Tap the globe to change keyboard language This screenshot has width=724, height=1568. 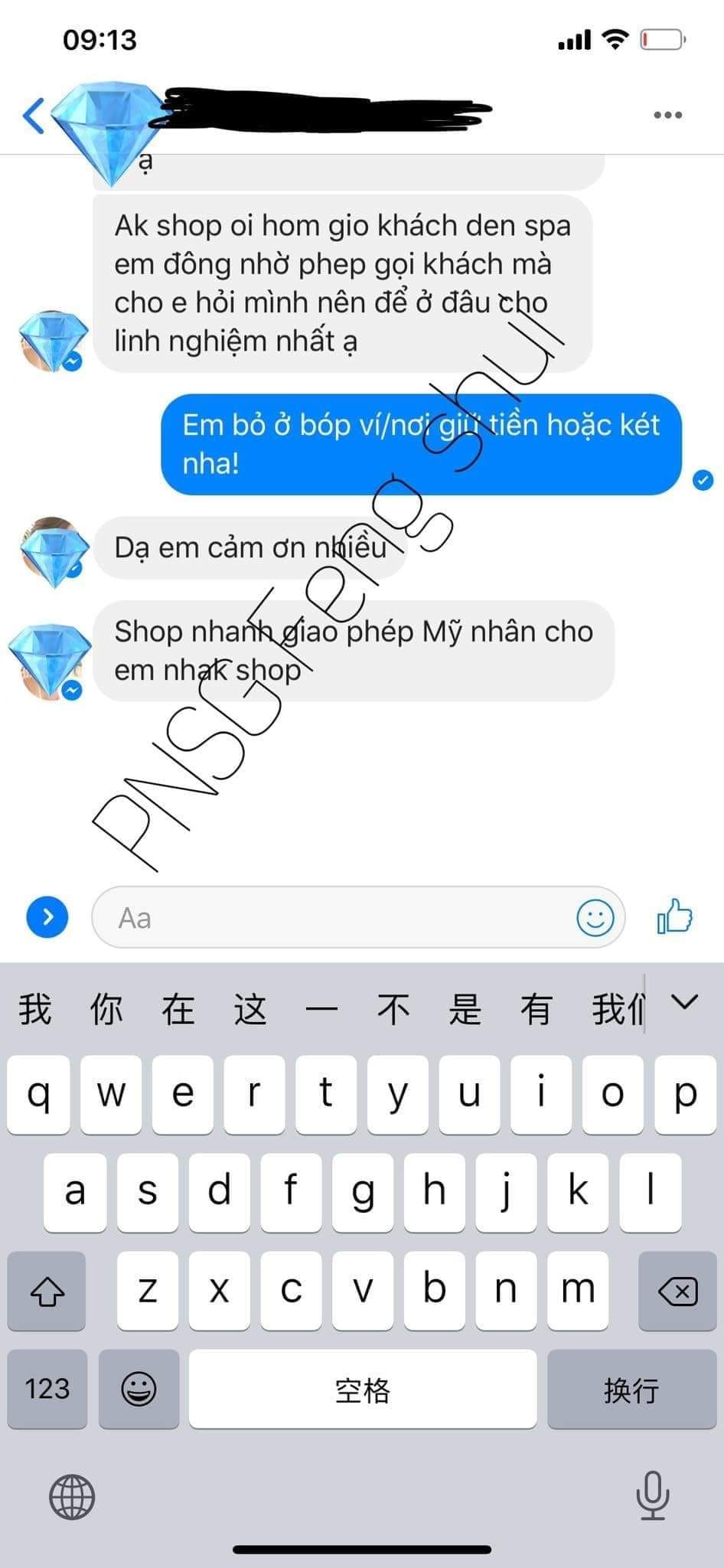click(72, 1497)
